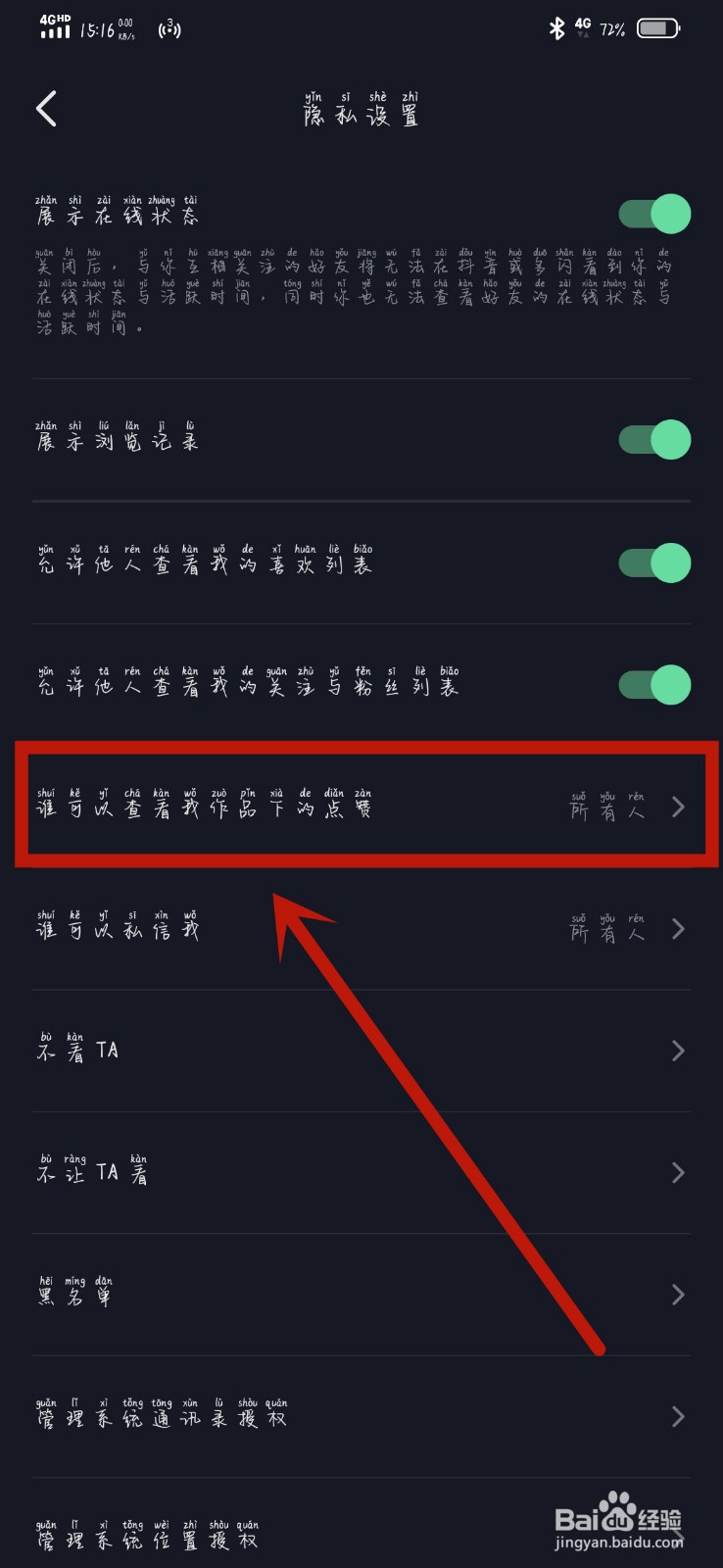Open the 不看TA list

tap(361, 1051)
